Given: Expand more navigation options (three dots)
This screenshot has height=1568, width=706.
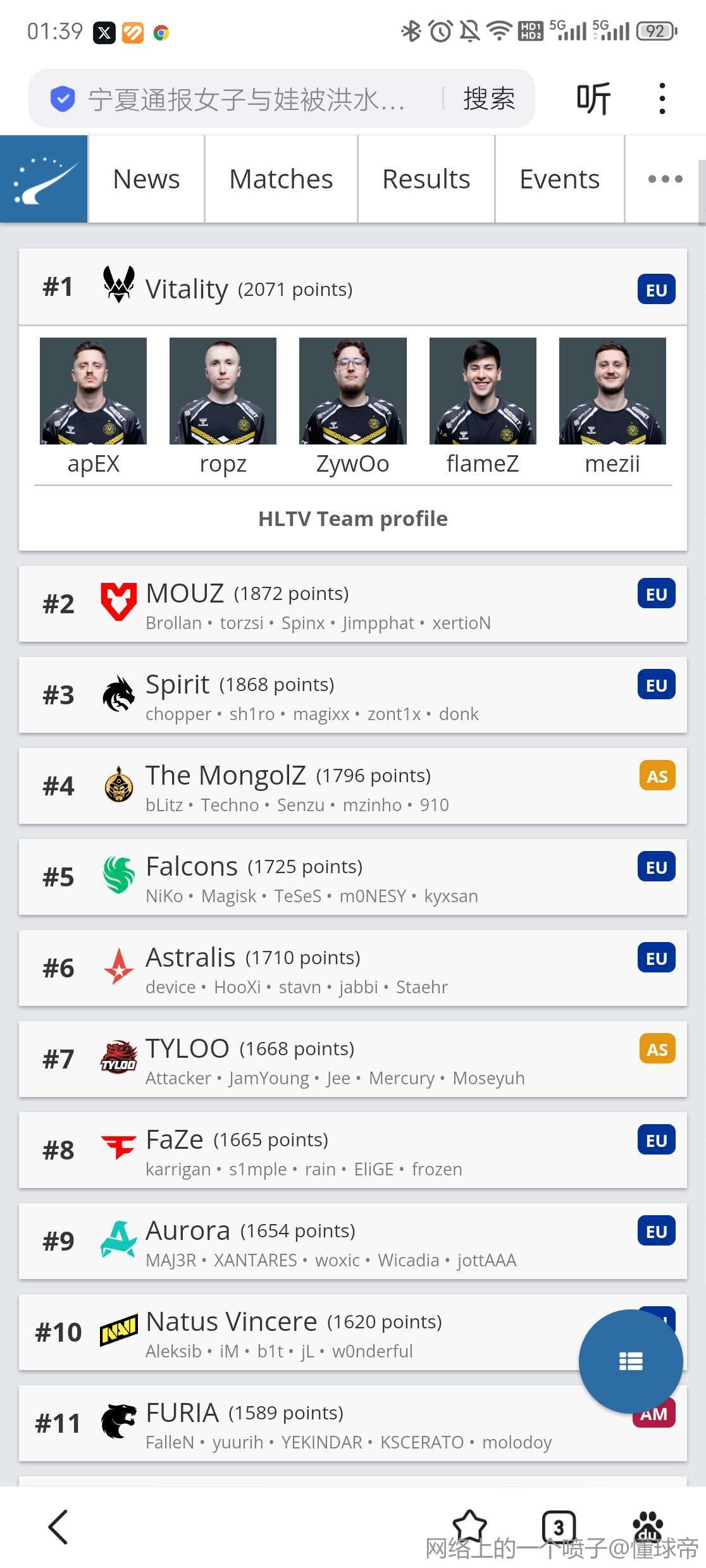Looking at the screenshot, I should coord(665,179).
